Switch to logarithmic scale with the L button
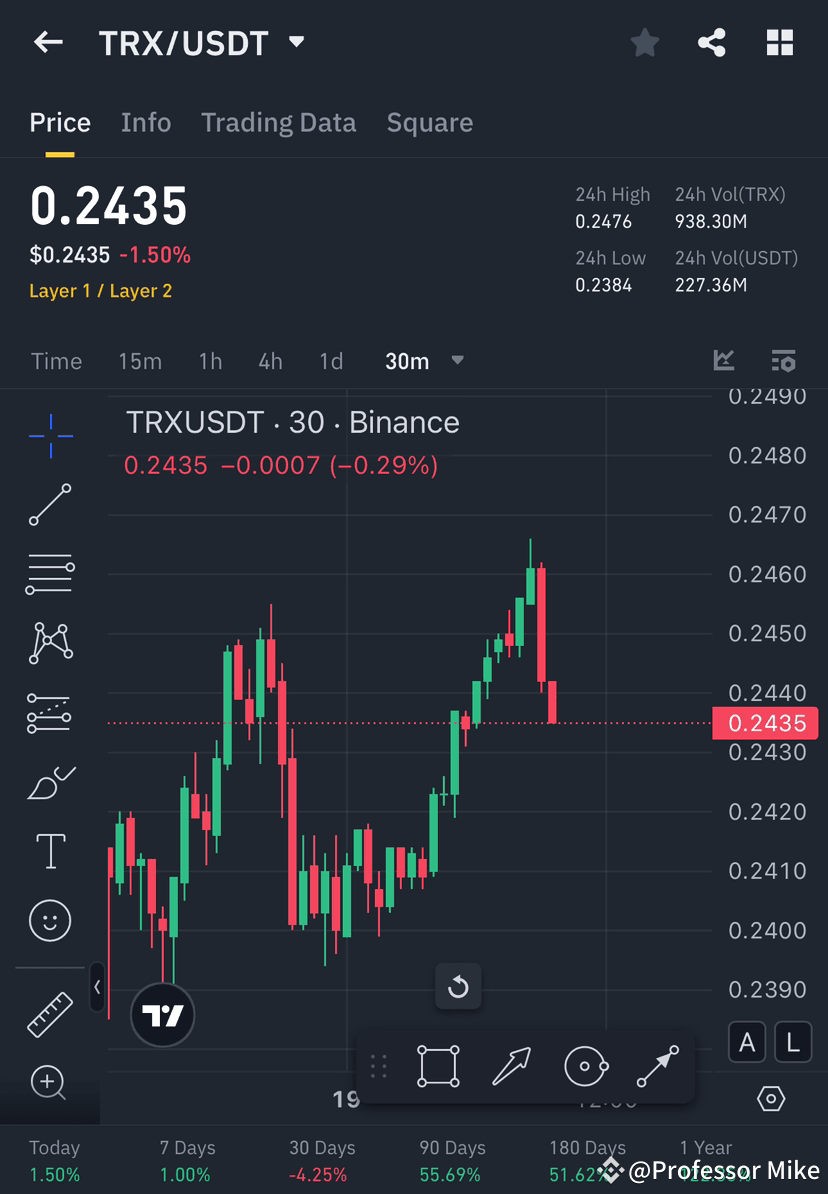Viewport: 828px width, 1194px height. click(x=792, y=1042)
